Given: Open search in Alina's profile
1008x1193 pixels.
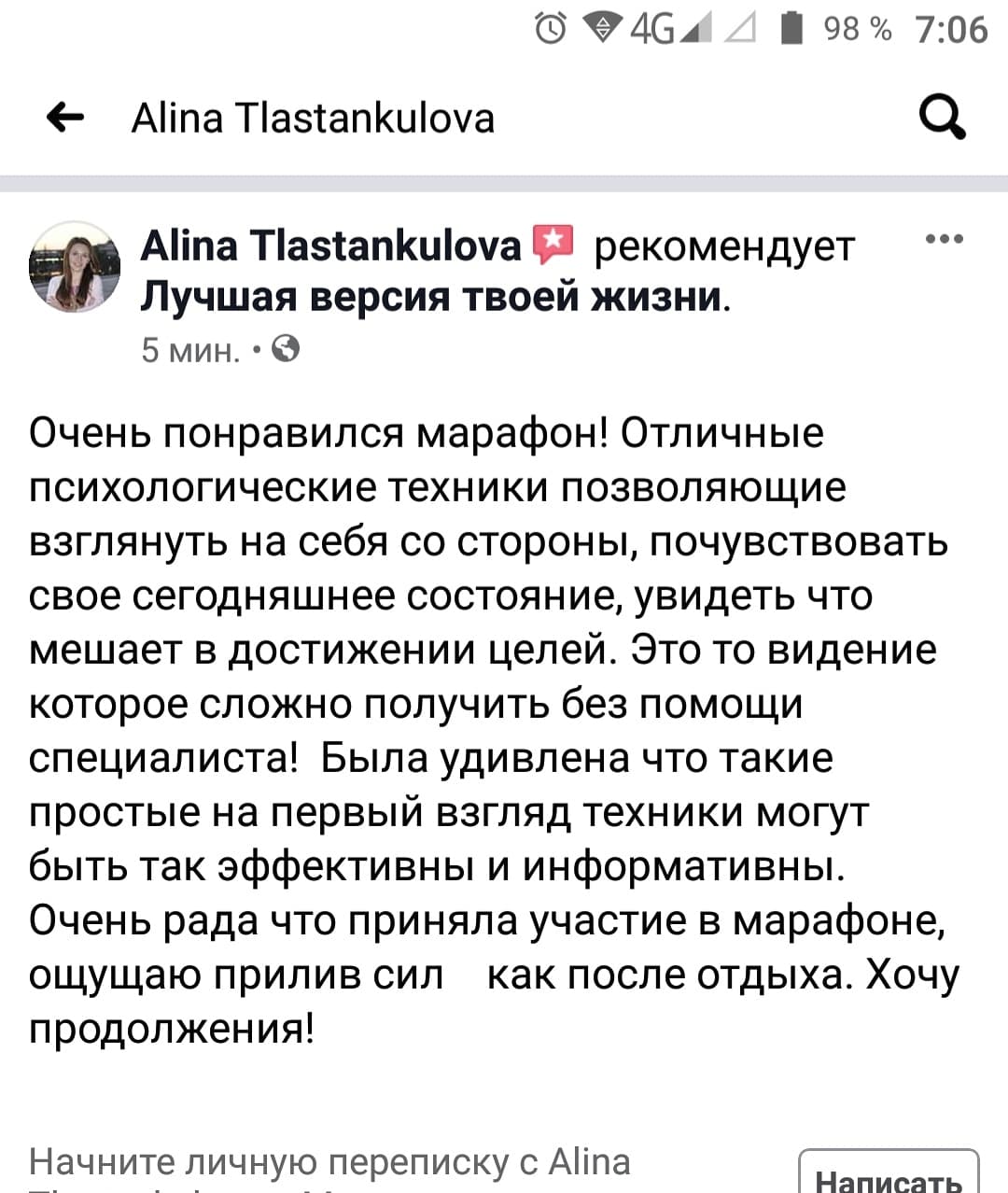Looking at the screenshot, I should pos(942,119).
